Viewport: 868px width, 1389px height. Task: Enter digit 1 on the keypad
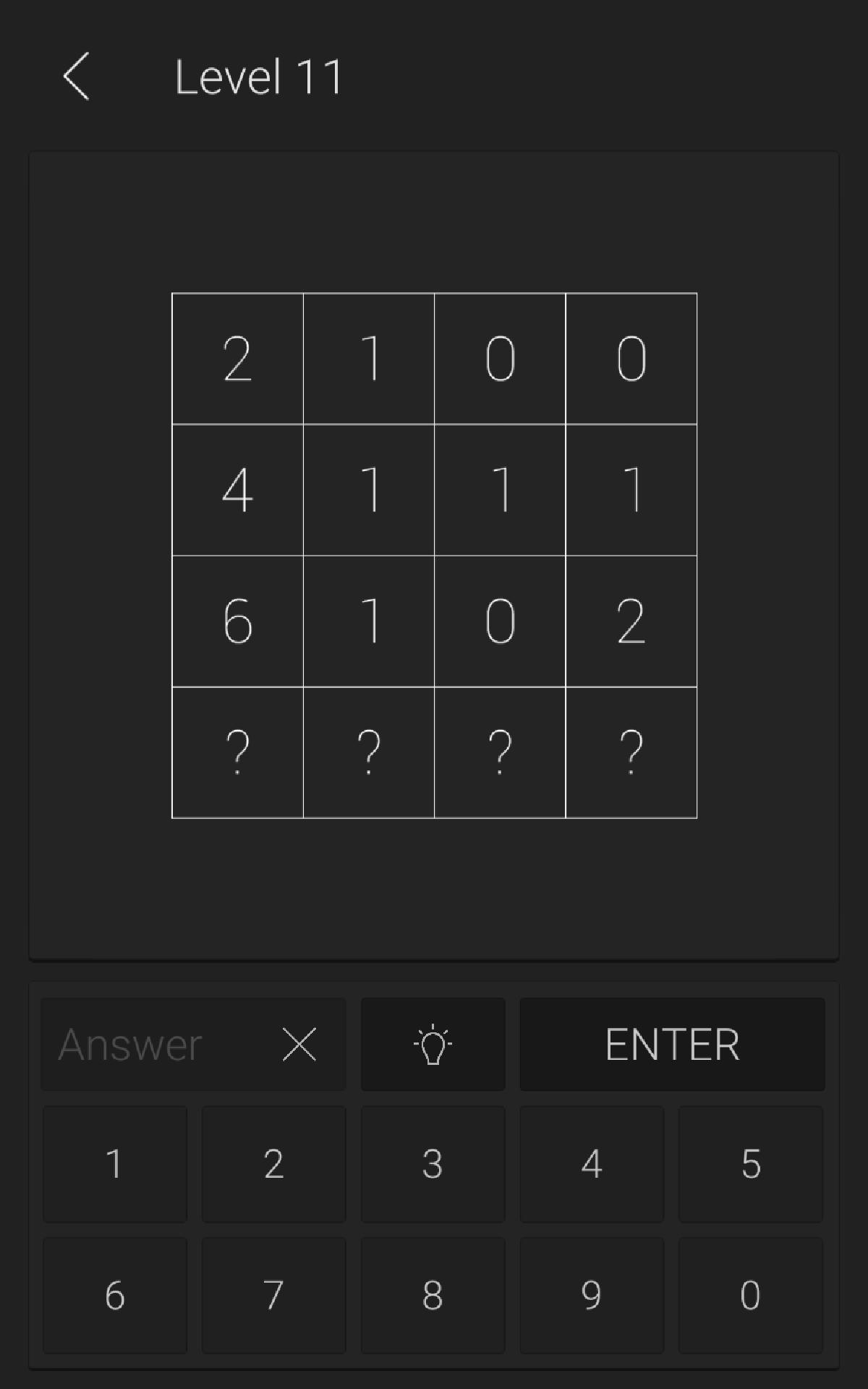(x=114, y=1164)
